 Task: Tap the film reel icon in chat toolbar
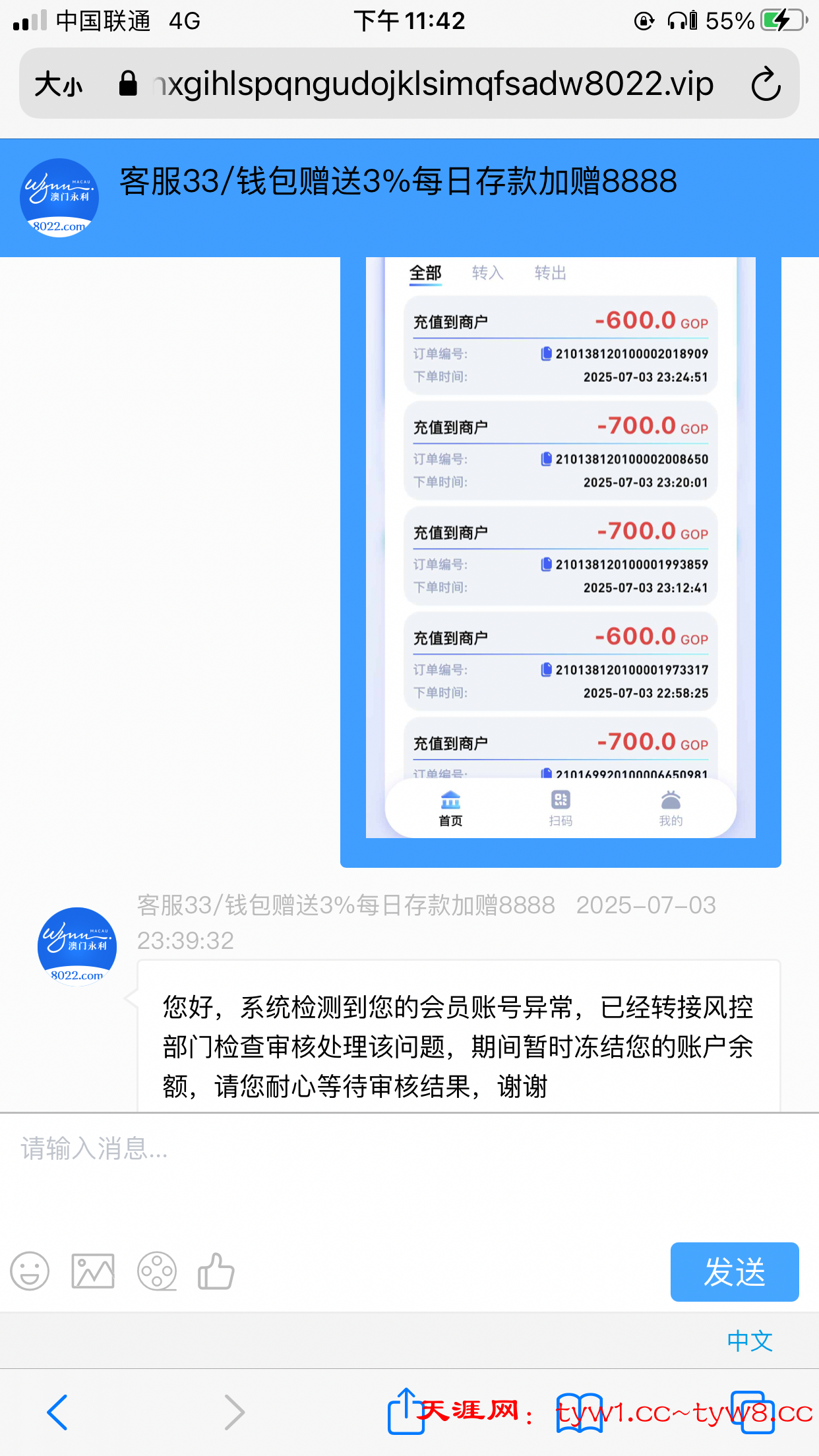pos(156,1271)
